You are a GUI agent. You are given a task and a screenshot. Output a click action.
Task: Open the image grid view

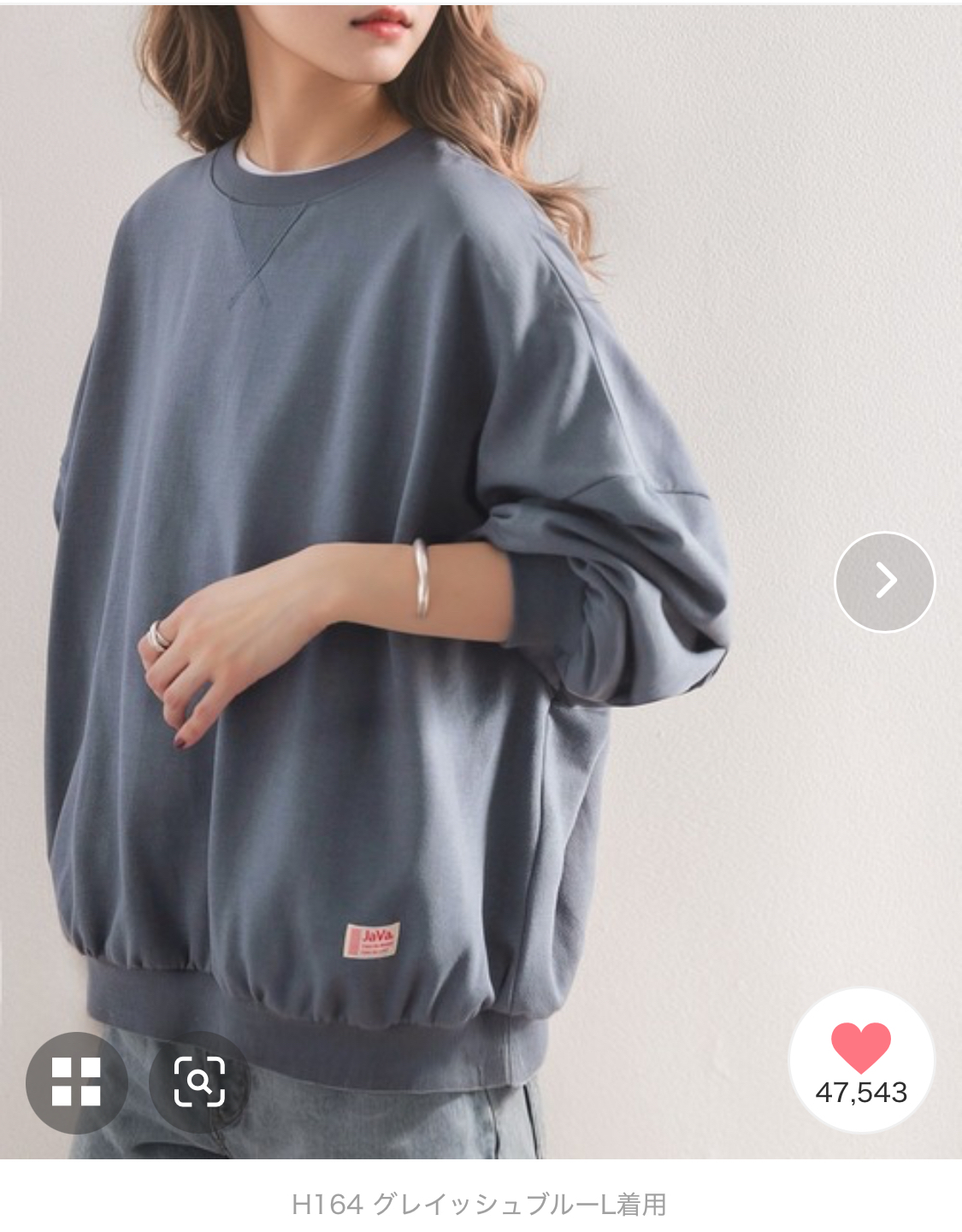tap(77, 1082)
